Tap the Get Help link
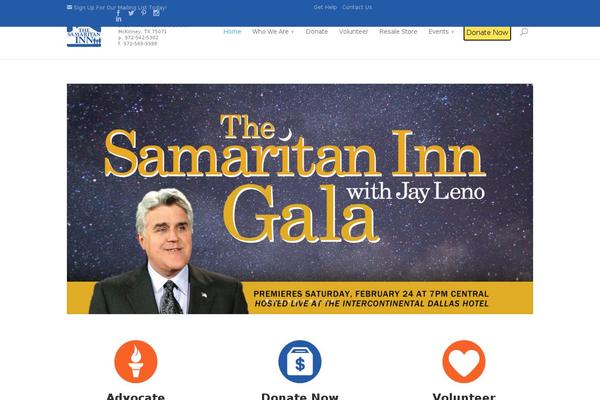600x400 pixels. (x=325, y=7)
